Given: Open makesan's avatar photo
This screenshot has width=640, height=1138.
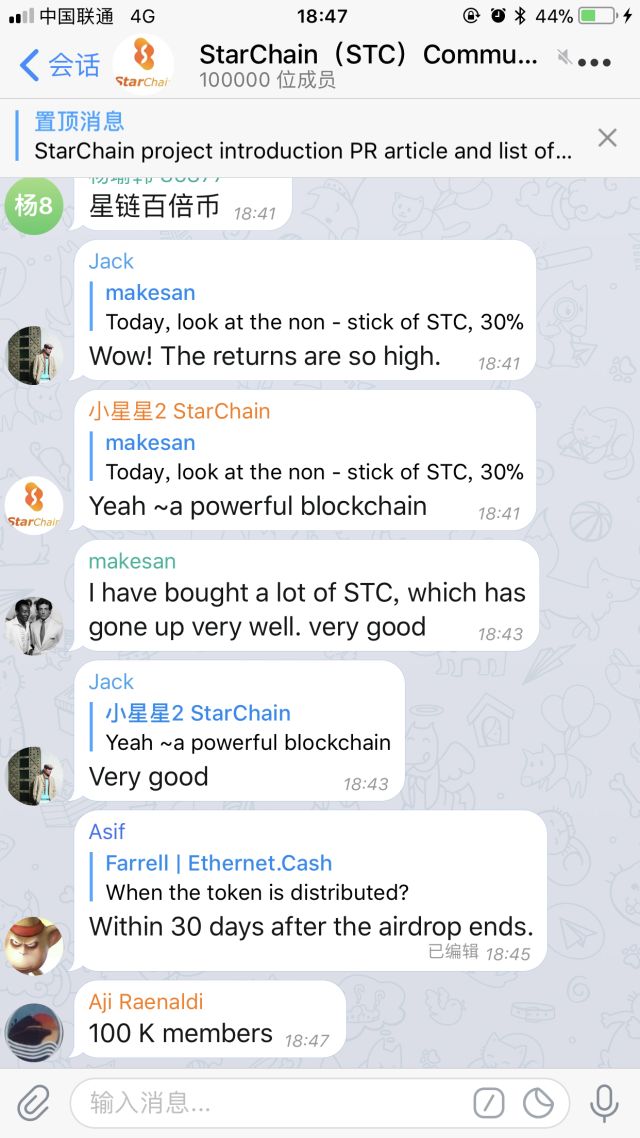Looking at the screenshot, I should (x=34, y=625).
